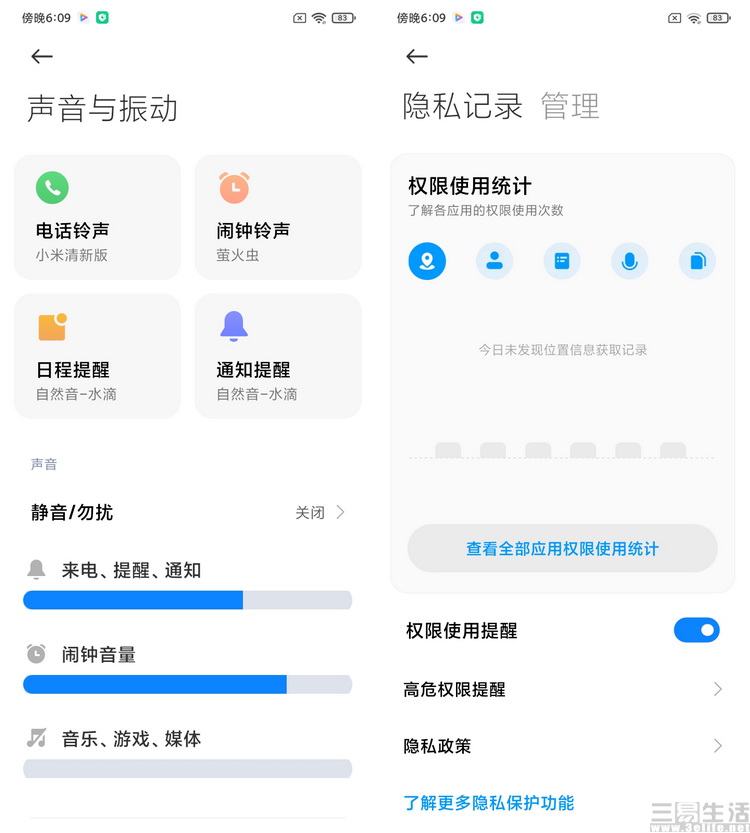This screenshot has height=833, width=750.
Task: Open 静音/勿扰 setting
Action: (188, 512)
